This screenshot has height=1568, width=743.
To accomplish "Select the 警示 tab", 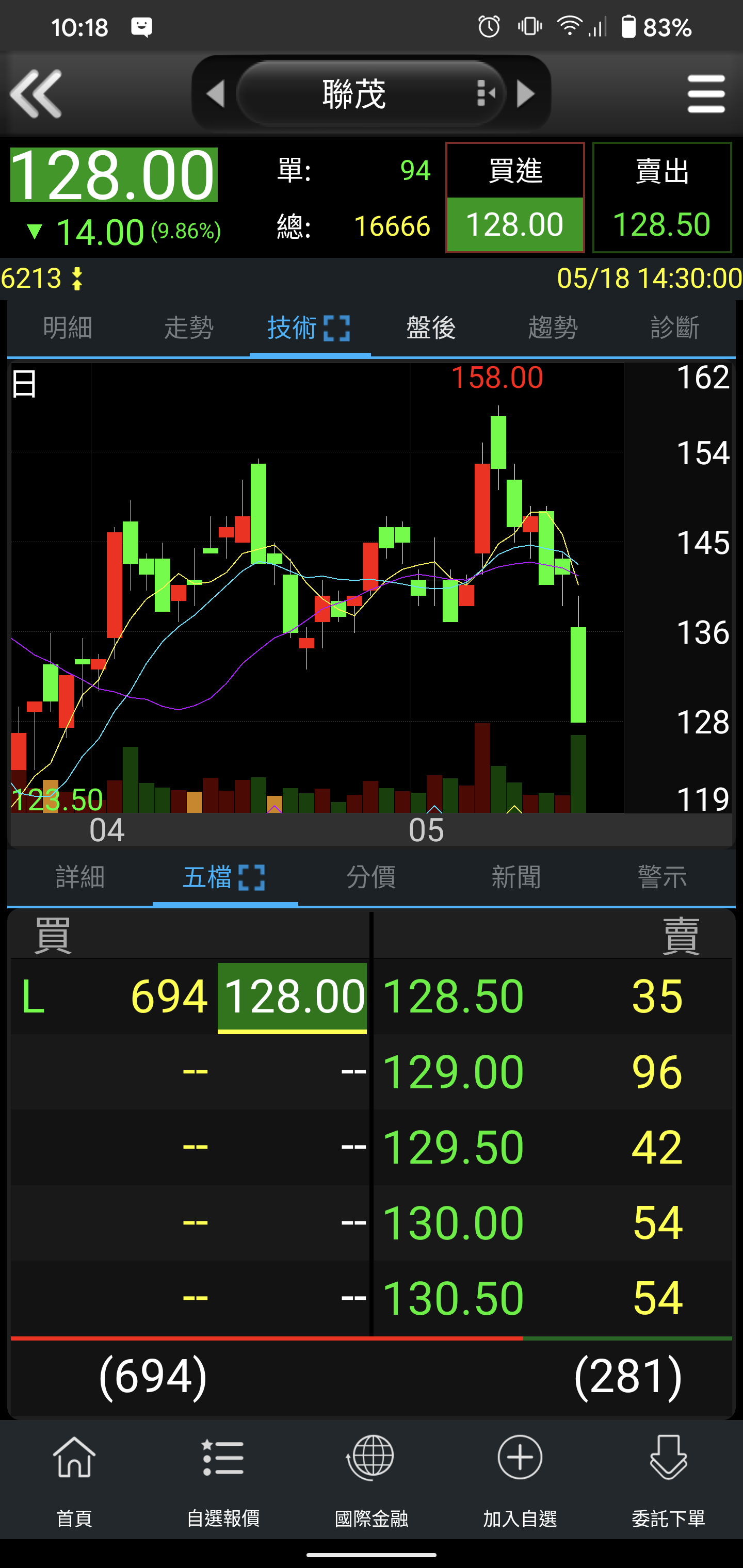I will coord(662,877).
